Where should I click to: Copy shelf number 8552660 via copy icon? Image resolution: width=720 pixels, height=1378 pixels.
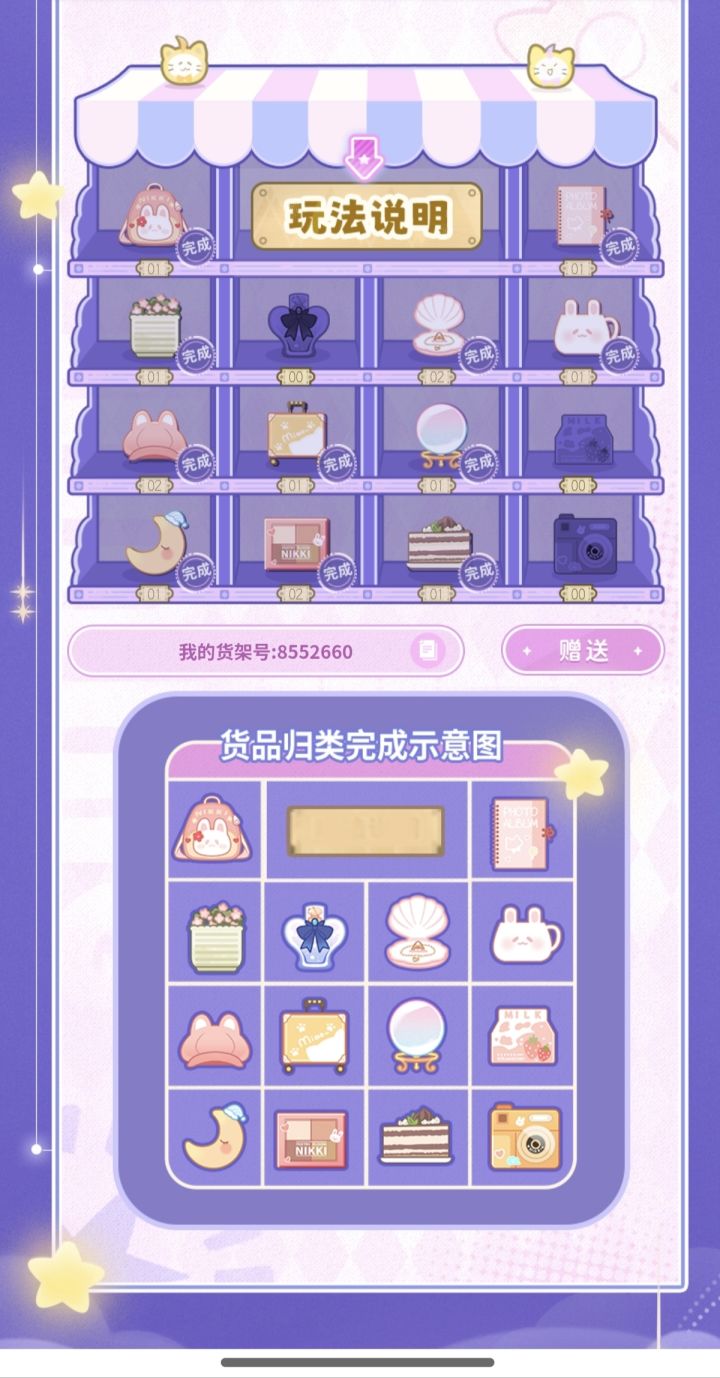tap(427, 651)
